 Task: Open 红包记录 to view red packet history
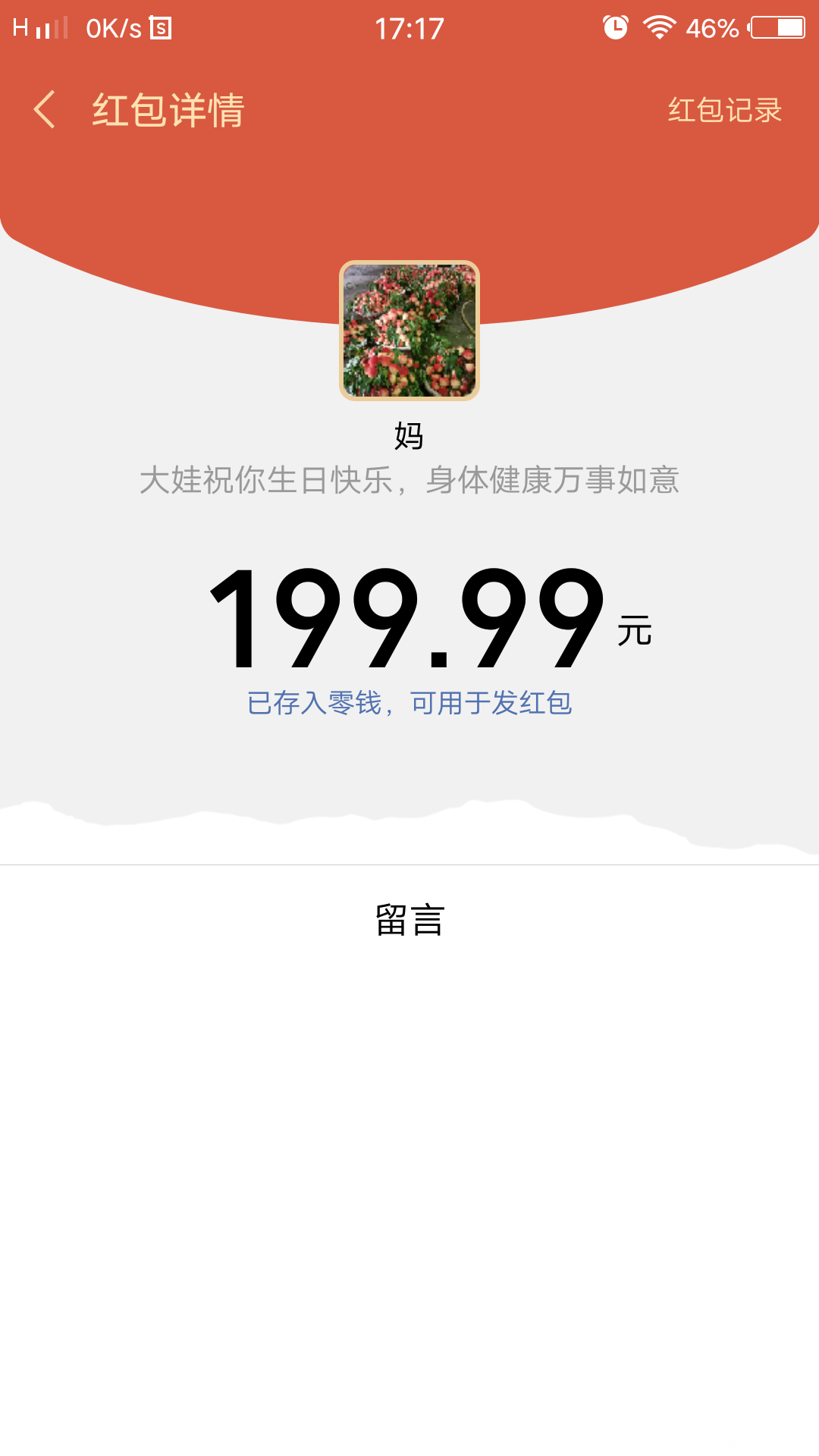click(723, 111)
